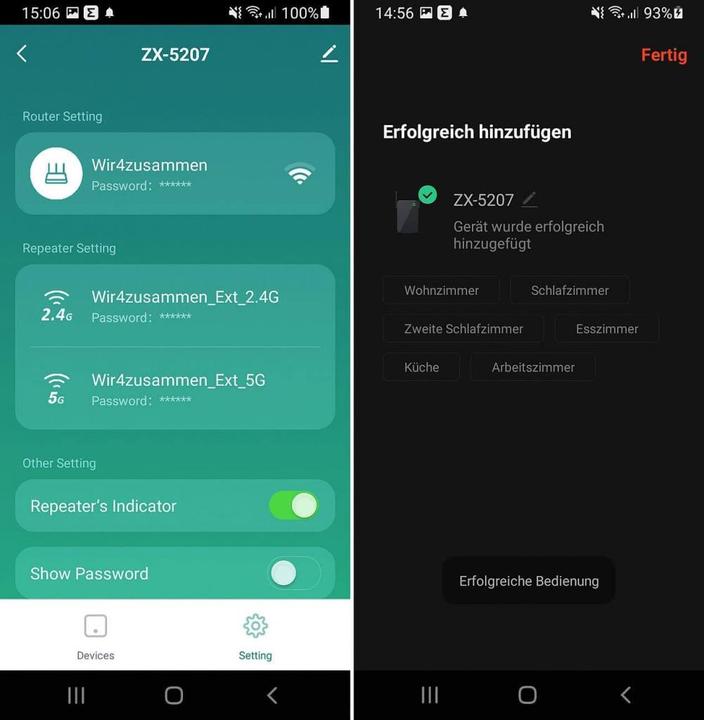Open repeater setting Wir4zusammen_Ext_2.4G

point(175,305)
